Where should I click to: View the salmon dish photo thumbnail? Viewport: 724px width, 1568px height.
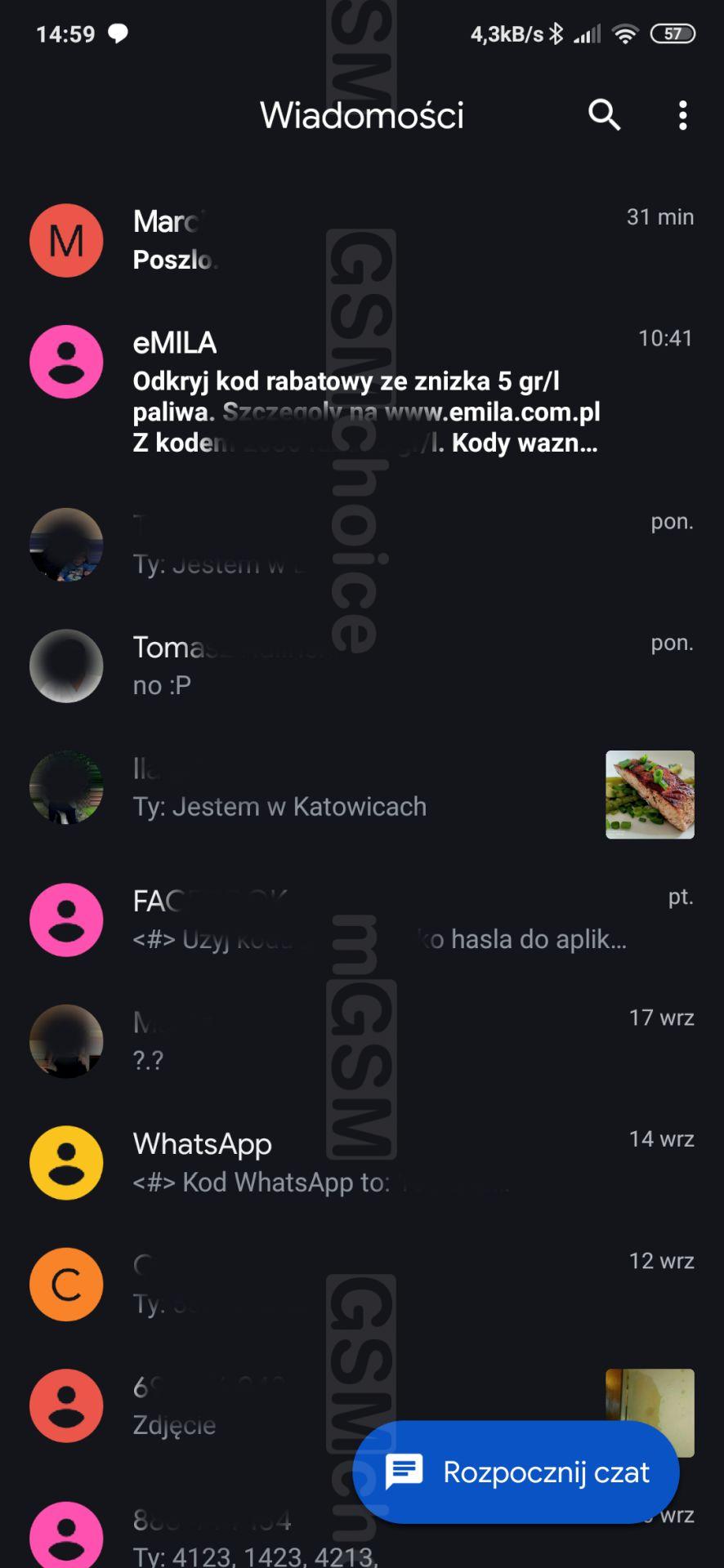(650, 795)
